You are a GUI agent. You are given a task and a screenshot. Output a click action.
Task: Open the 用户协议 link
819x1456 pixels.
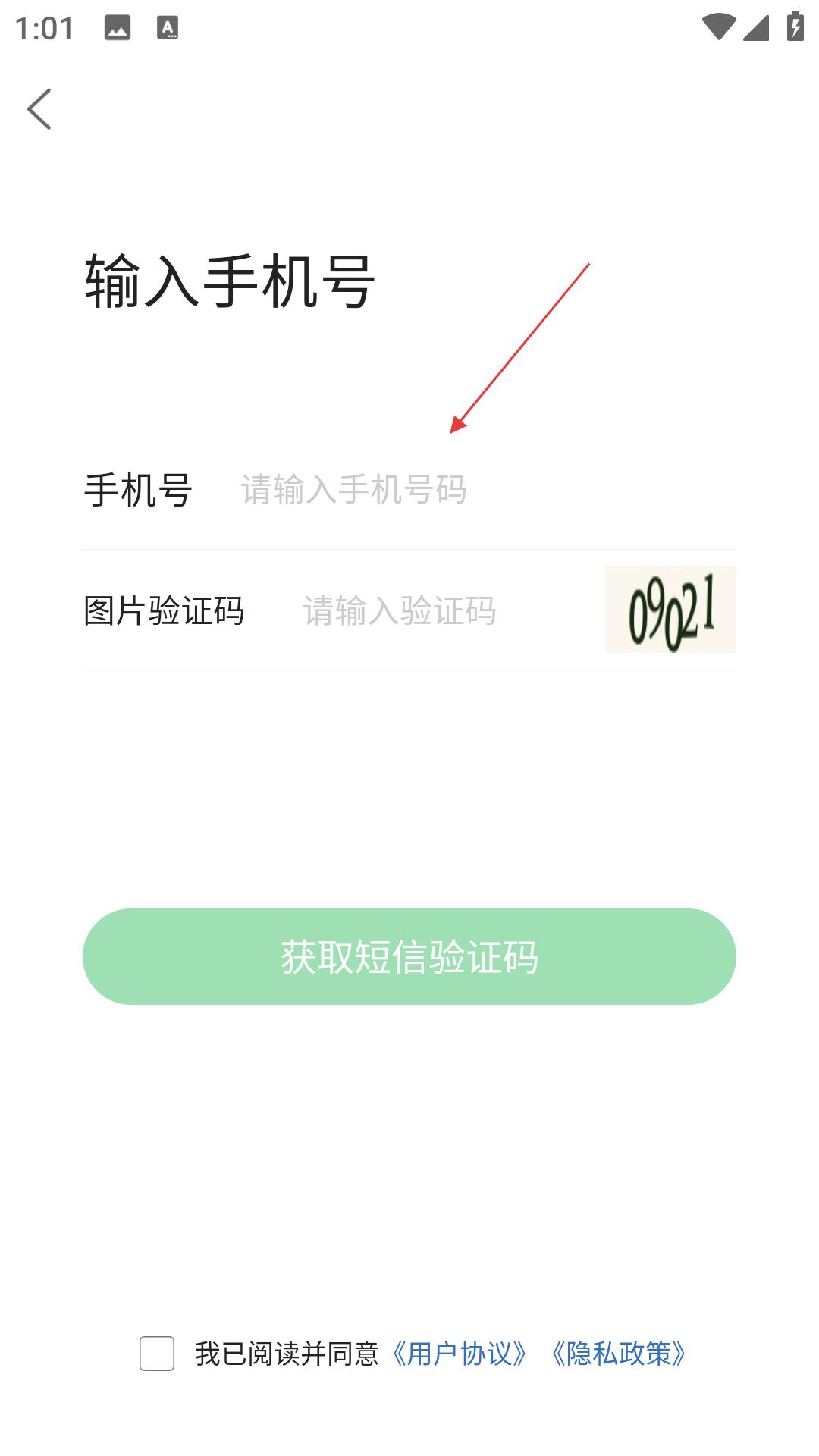[460, 1354]
